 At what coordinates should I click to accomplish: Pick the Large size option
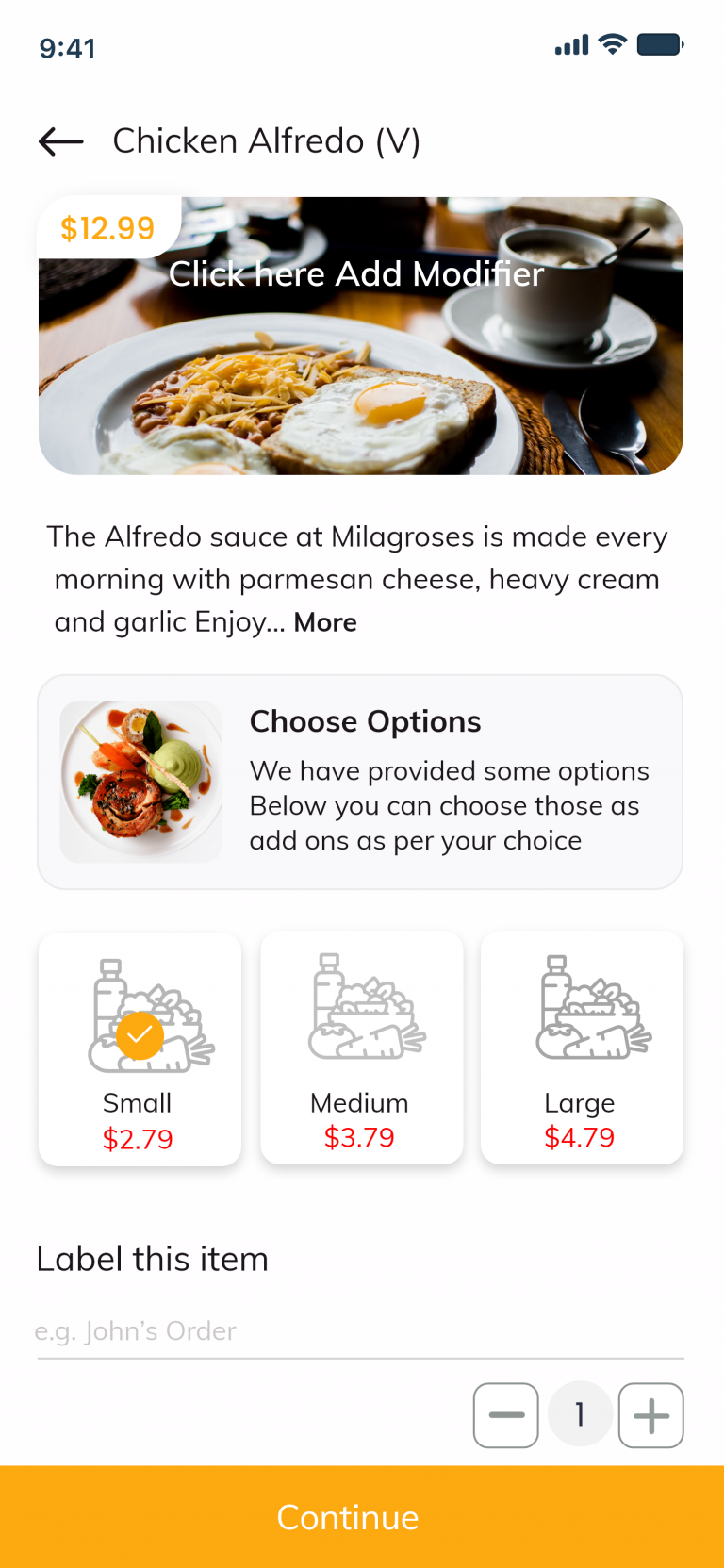[x=582, y=1048]
